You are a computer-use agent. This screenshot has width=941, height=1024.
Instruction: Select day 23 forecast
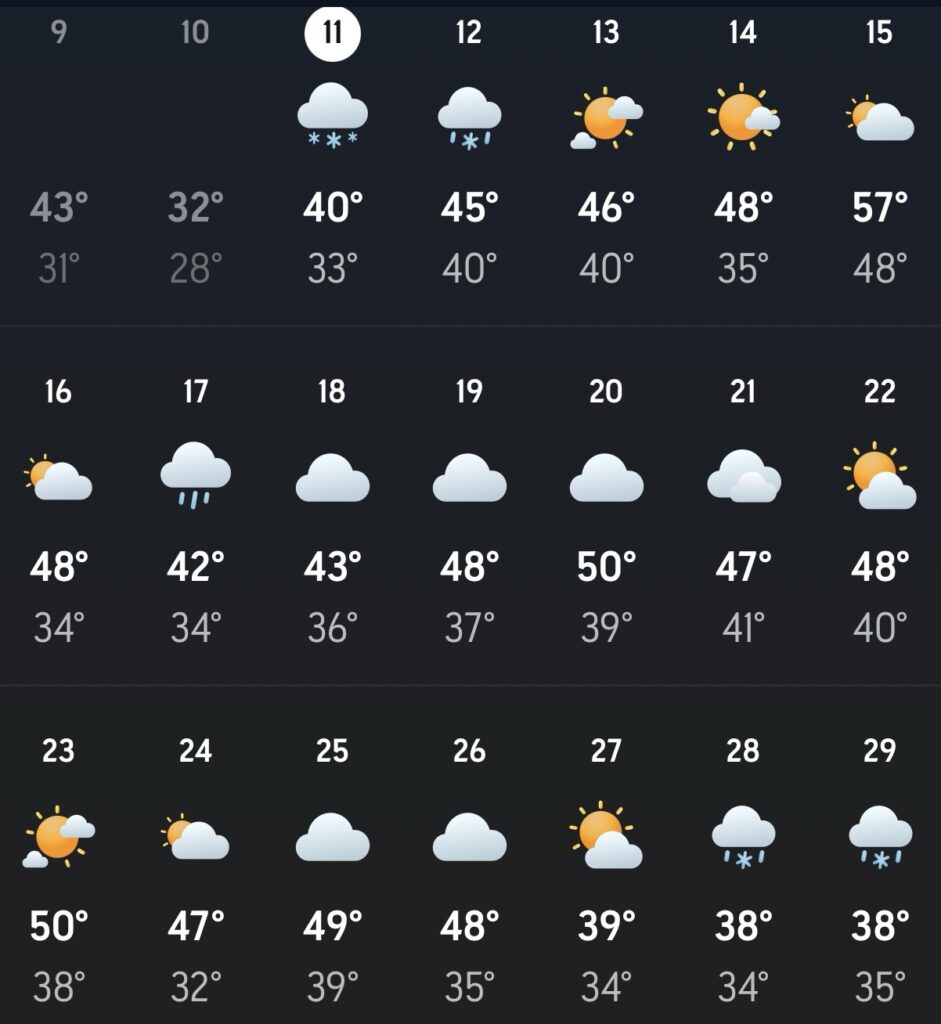pos(58,866)
